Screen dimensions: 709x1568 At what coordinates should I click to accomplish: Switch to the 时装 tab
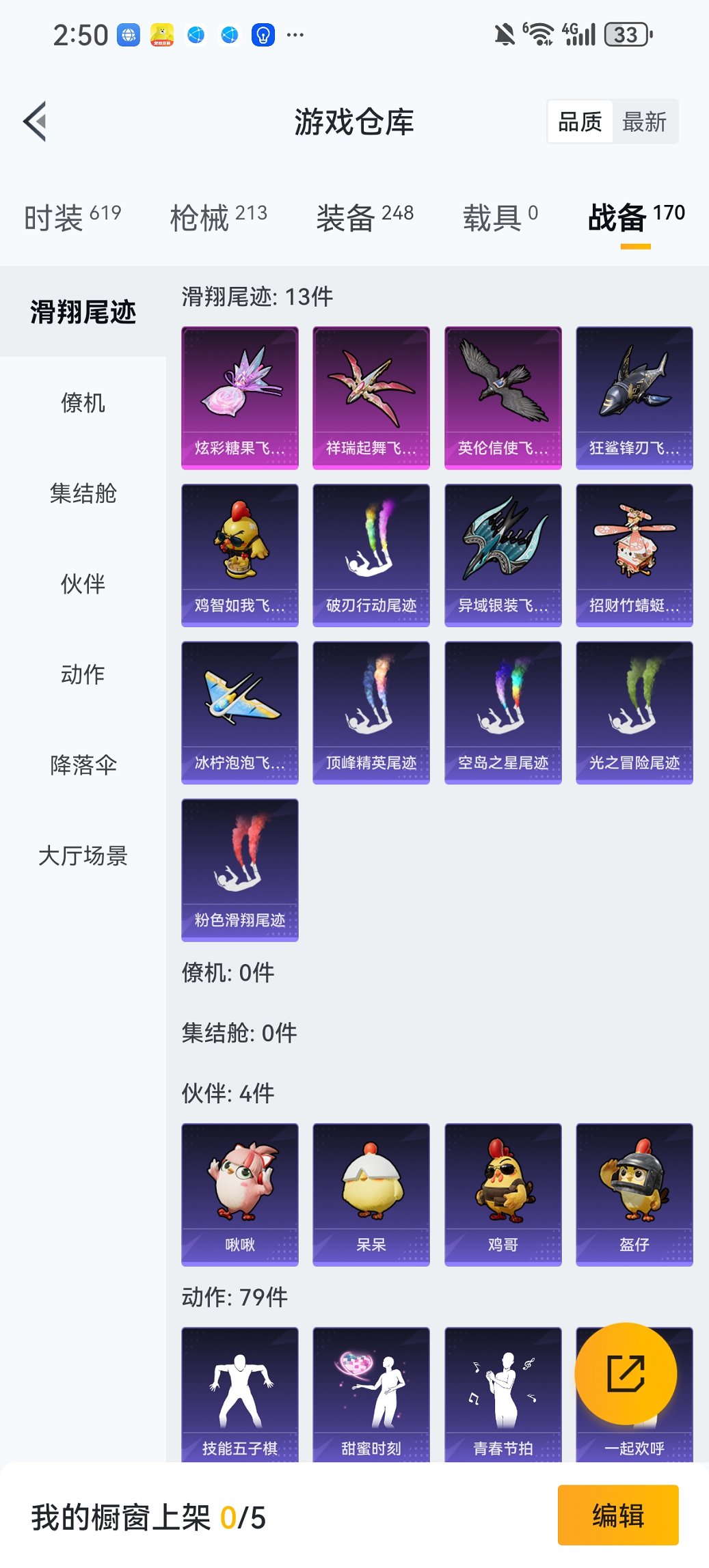click(72, 217)
